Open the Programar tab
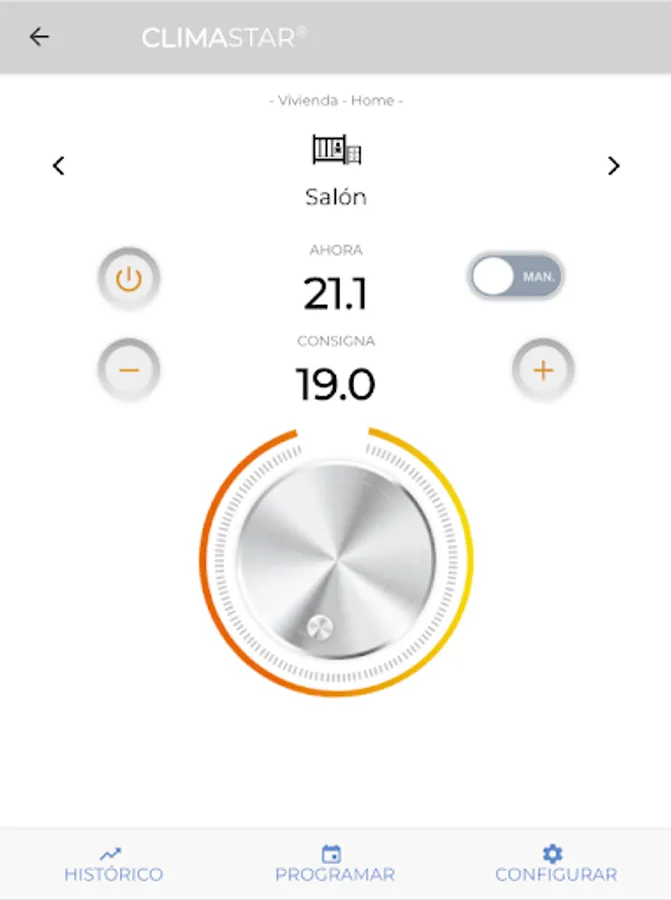The height and width of the screenshot is (900, 671). click(335, 864)
